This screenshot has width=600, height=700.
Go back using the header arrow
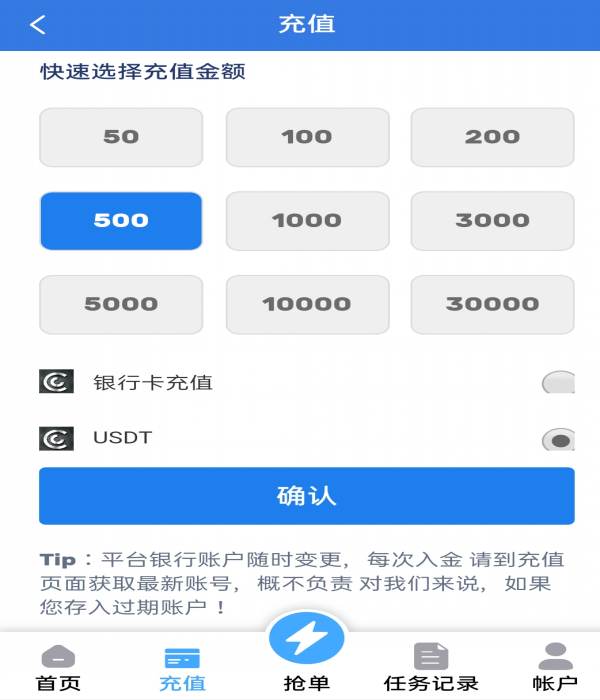(38, 25)
